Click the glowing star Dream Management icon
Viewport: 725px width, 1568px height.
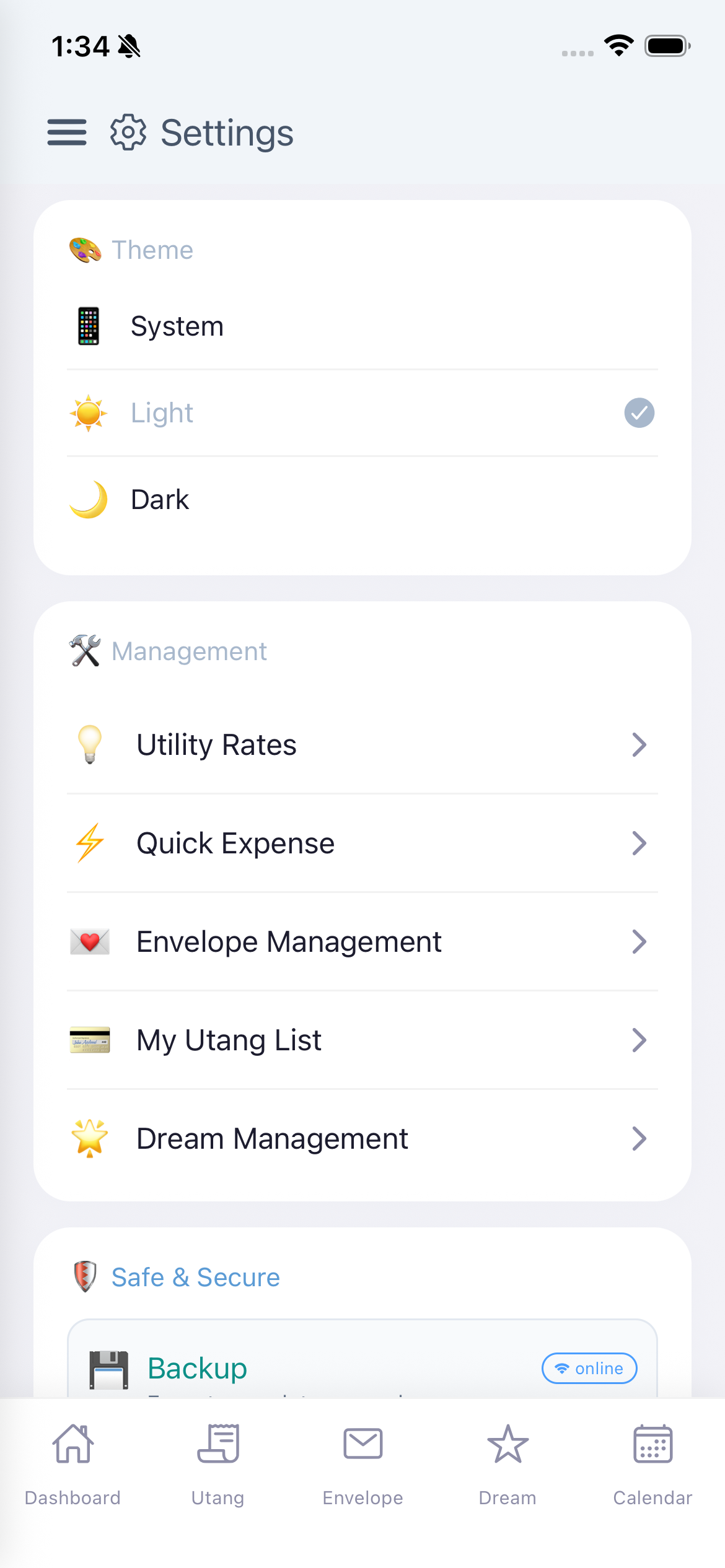point(89,1138)
